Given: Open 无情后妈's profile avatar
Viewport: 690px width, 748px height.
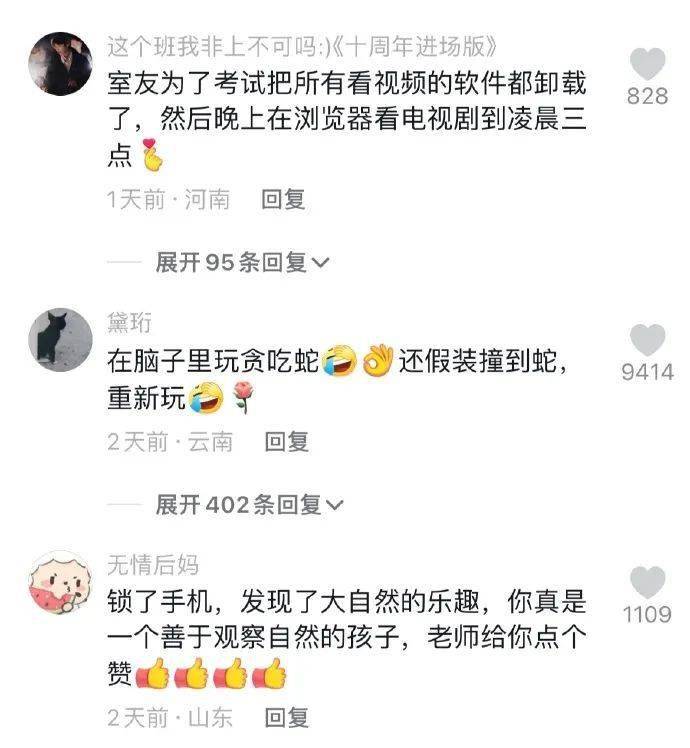Looking at the screenshot, I should pyautogui.click(x=58, y=582).
